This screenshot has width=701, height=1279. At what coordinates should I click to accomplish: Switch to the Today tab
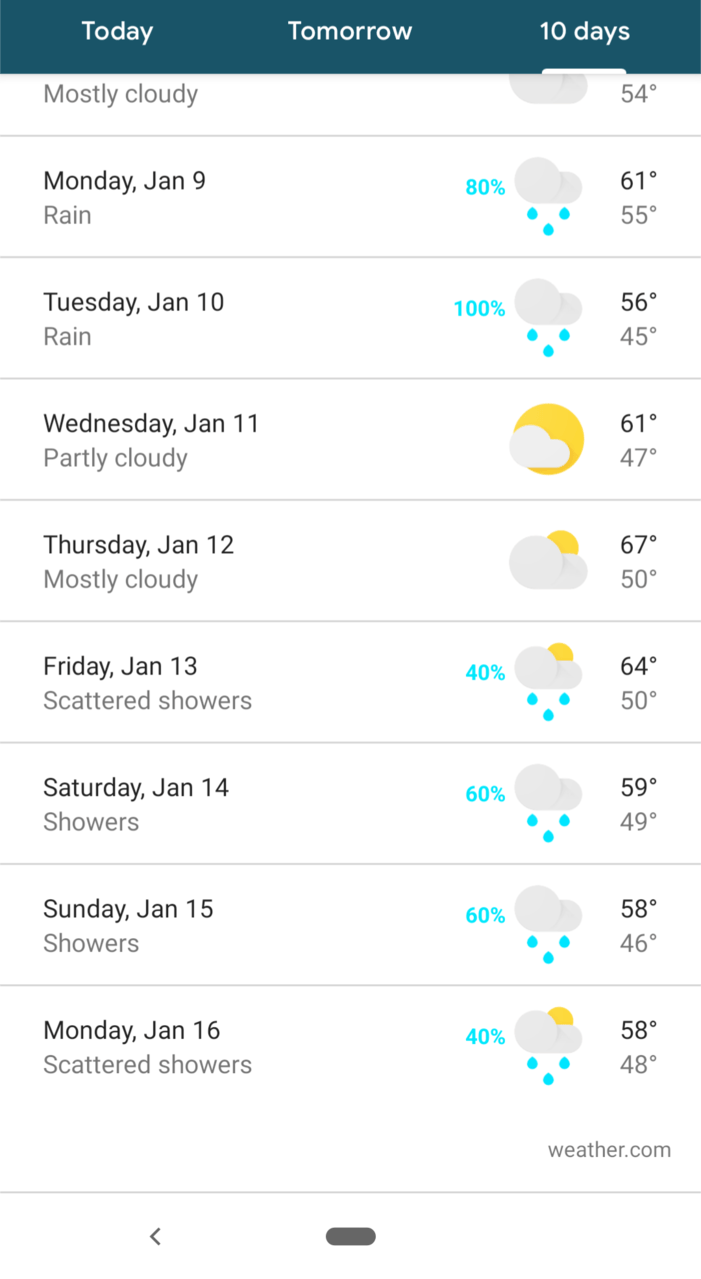click(x=117, y=32)
